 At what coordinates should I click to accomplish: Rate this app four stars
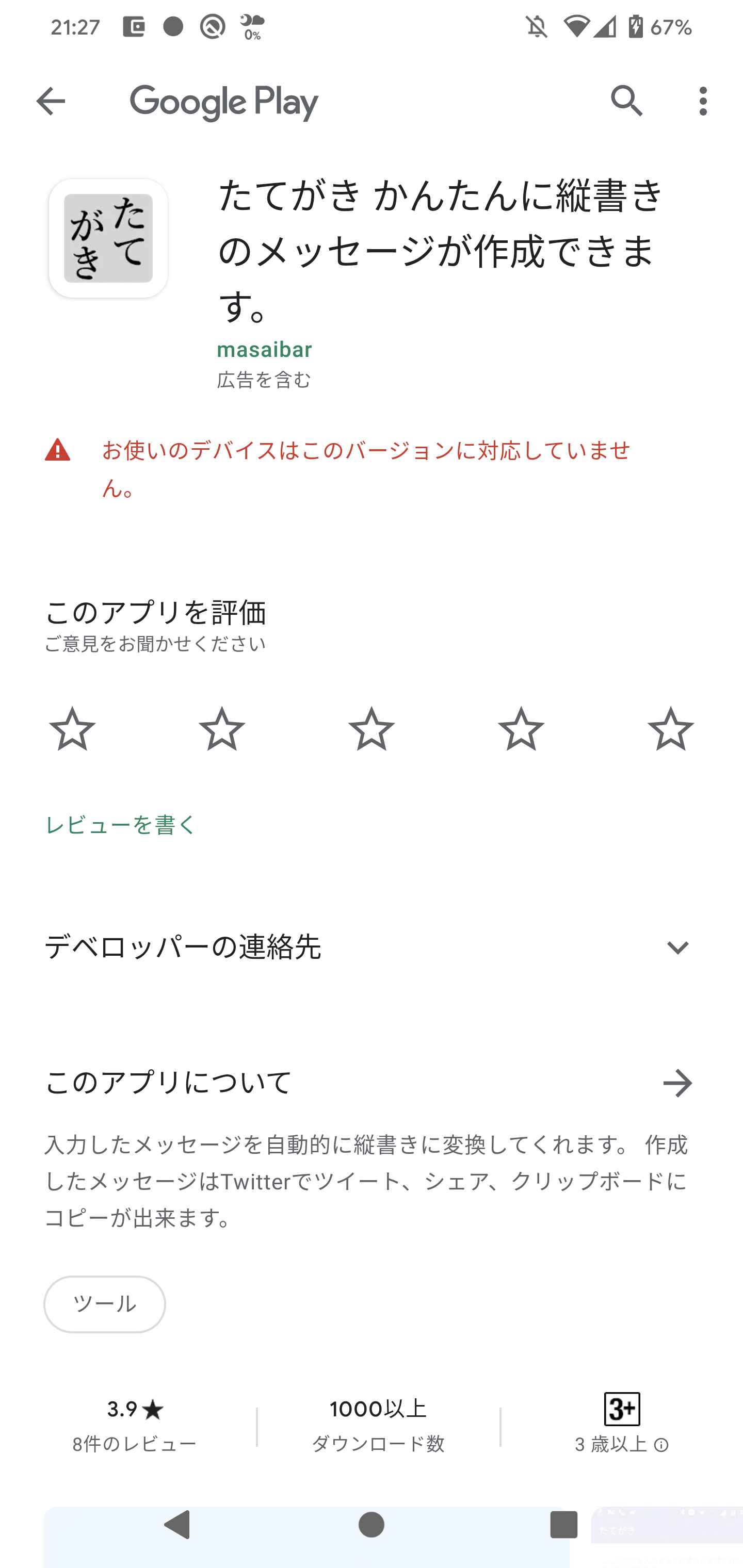[x=521, y=729]
